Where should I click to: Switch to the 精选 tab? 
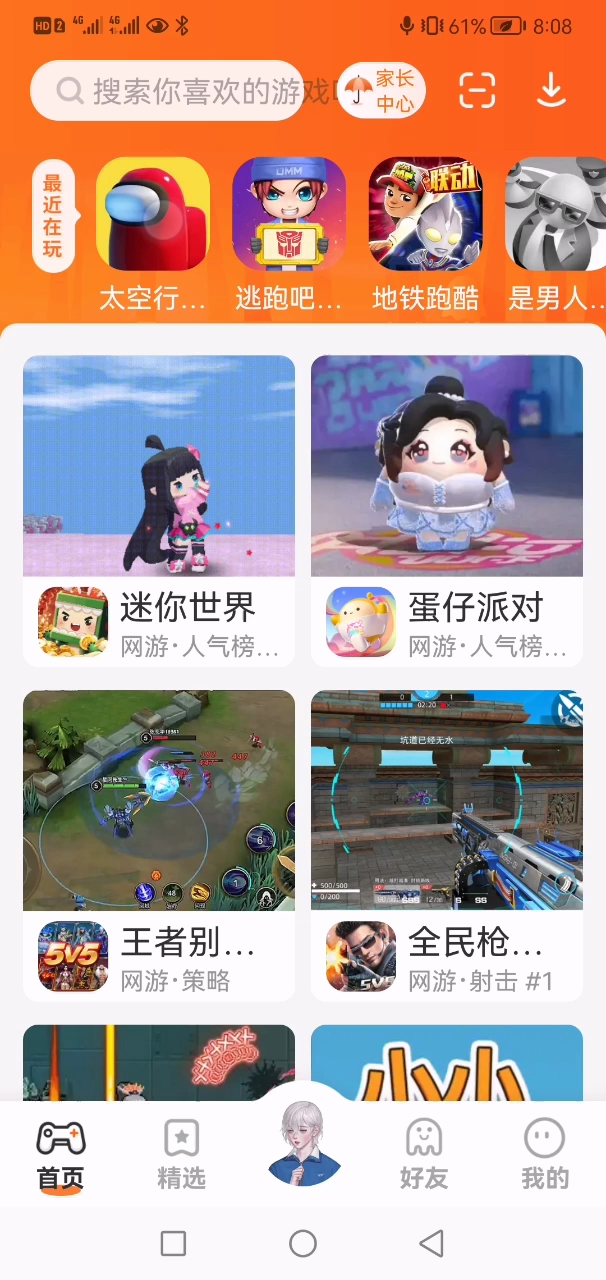click(x=181, y=1155)
